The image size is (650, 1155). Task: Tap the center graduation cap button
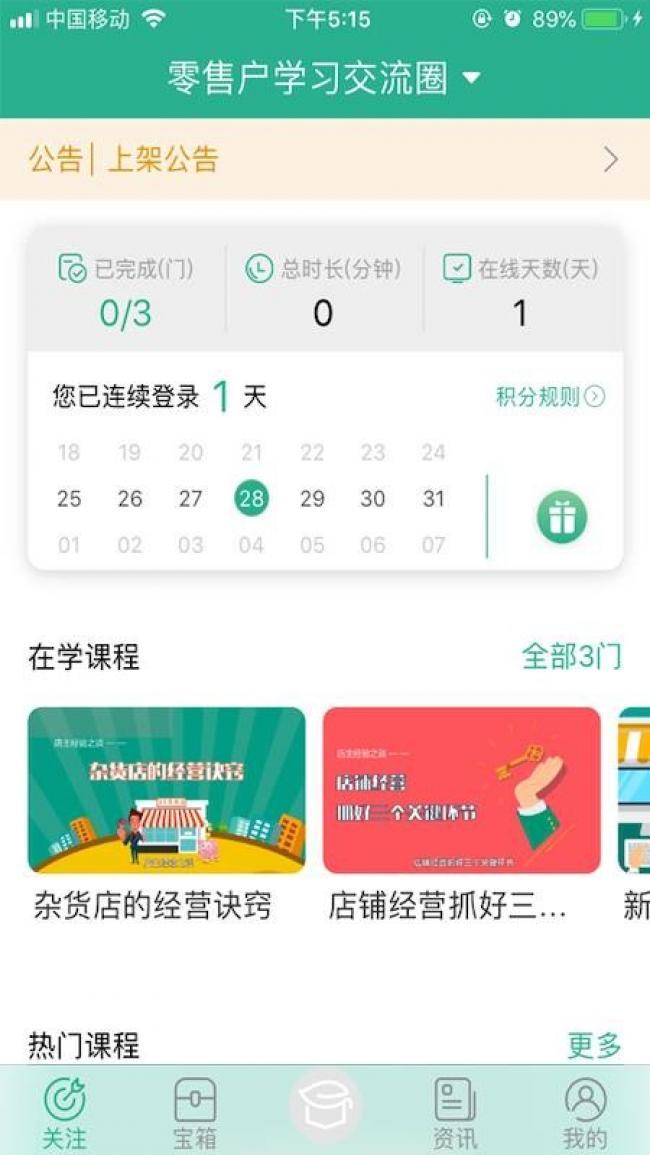325,1106
